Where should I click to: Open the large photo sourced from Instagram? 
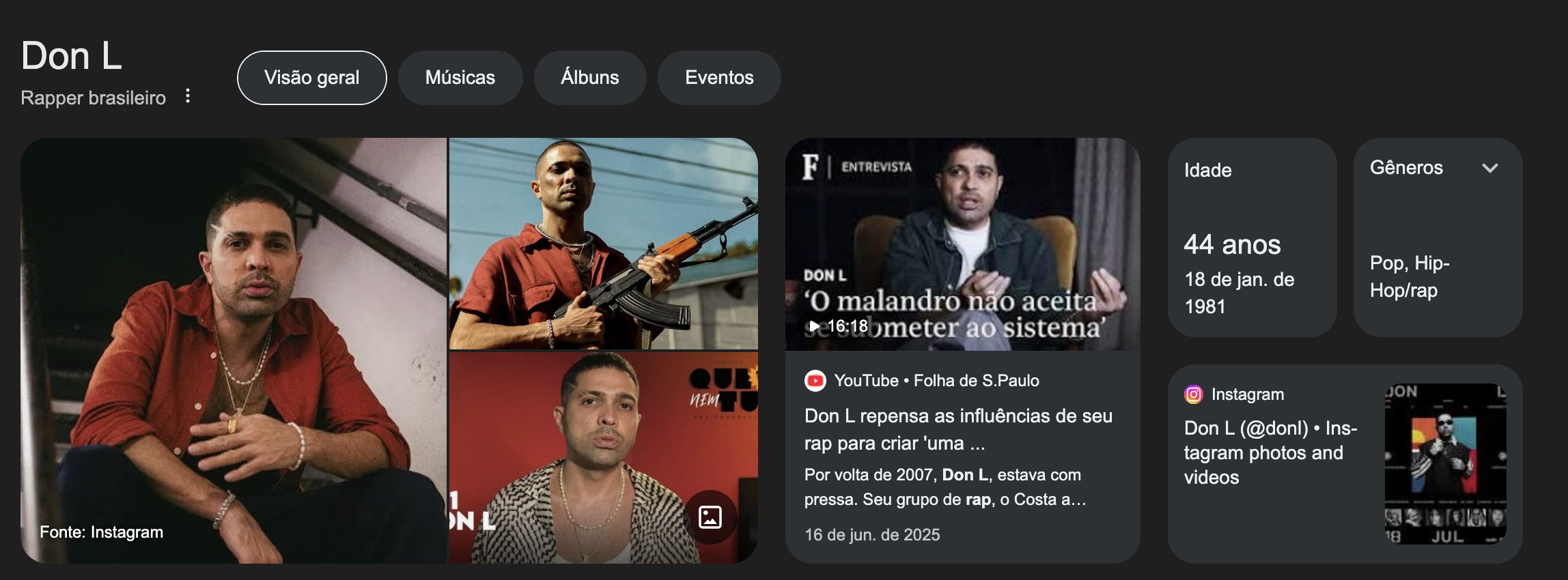[x=234, y=351]
